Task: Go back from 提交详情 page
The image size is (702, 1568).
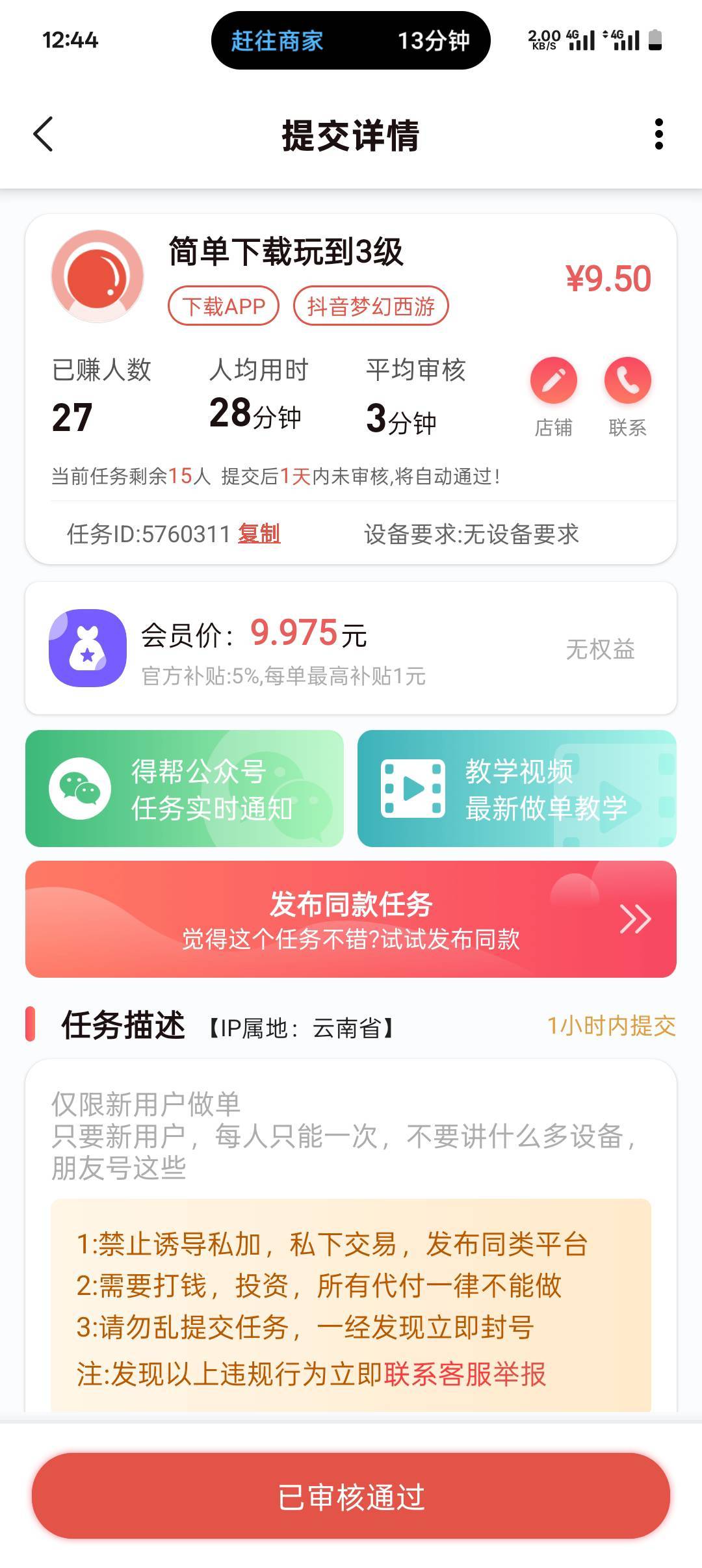Action: pyautogui.click(x=43, y=135)
